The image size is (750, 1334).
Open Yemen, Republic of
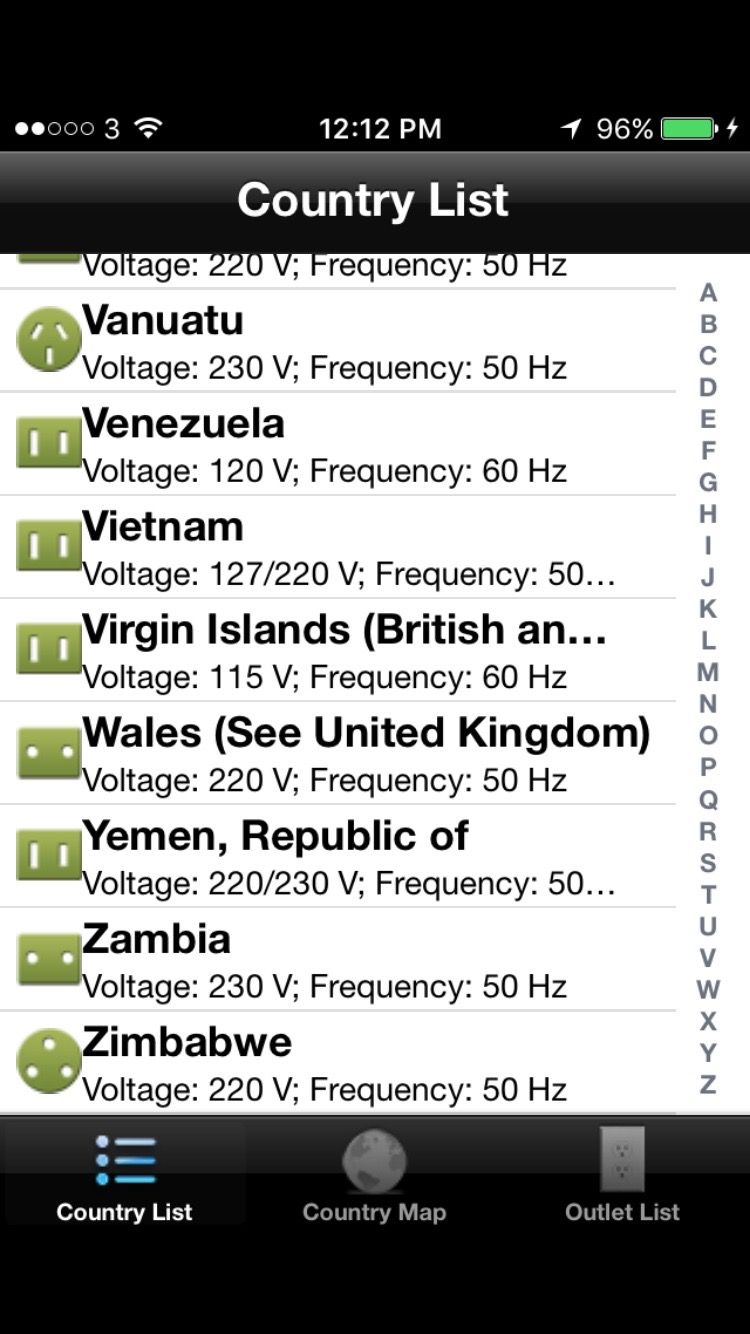tap(340, 857)
